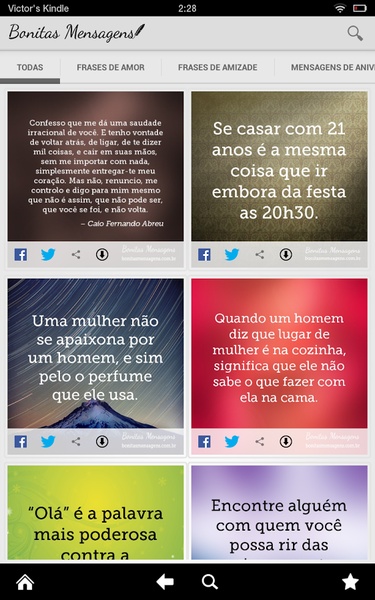Screen dimensions: 375x600
Task: Open the 'Uma mulher não se apaixona' card
Action: pyautogui.click(x=96, y=353)
